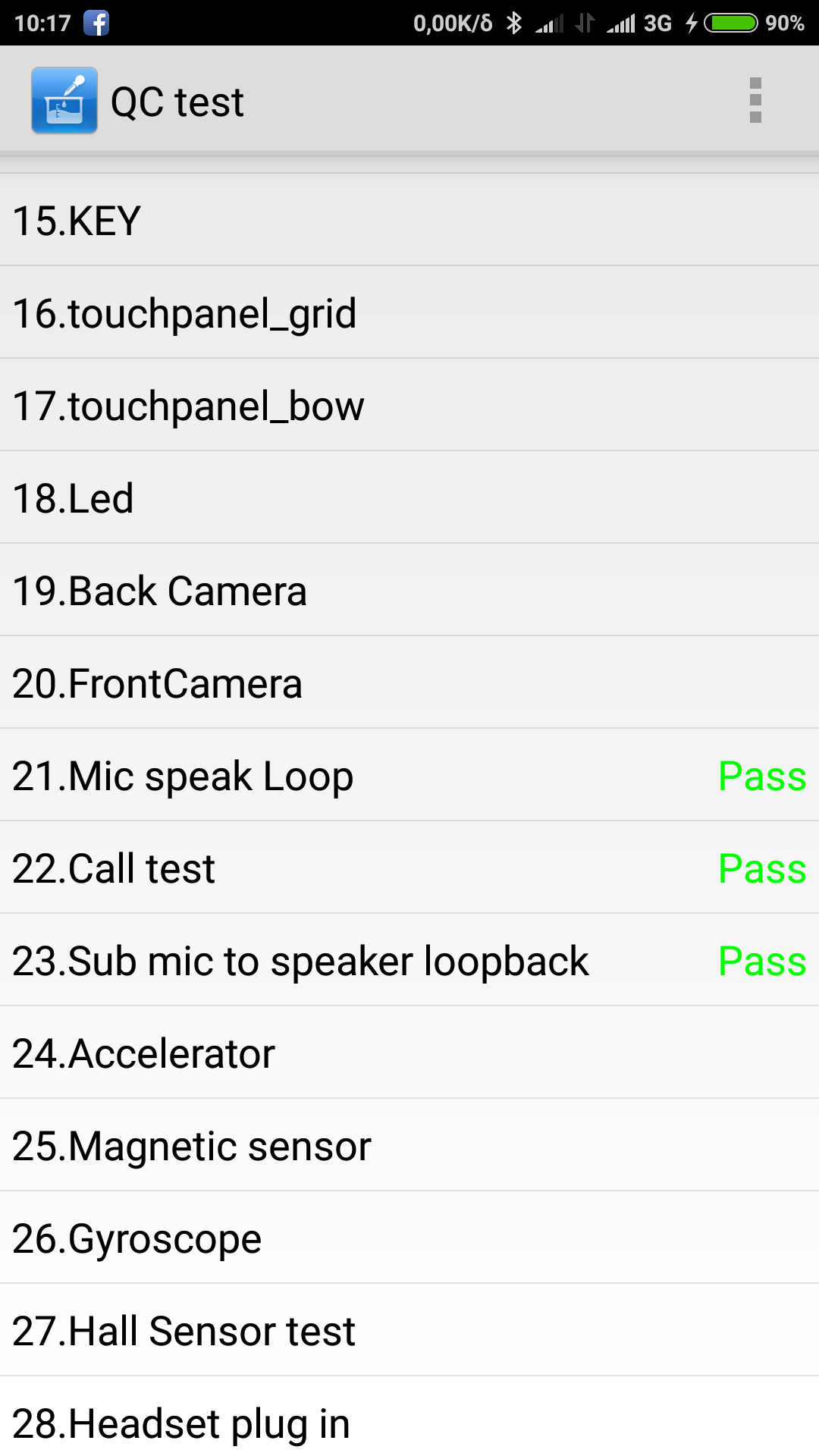
Task: Start the 15.KEY test
Action: 409,221
